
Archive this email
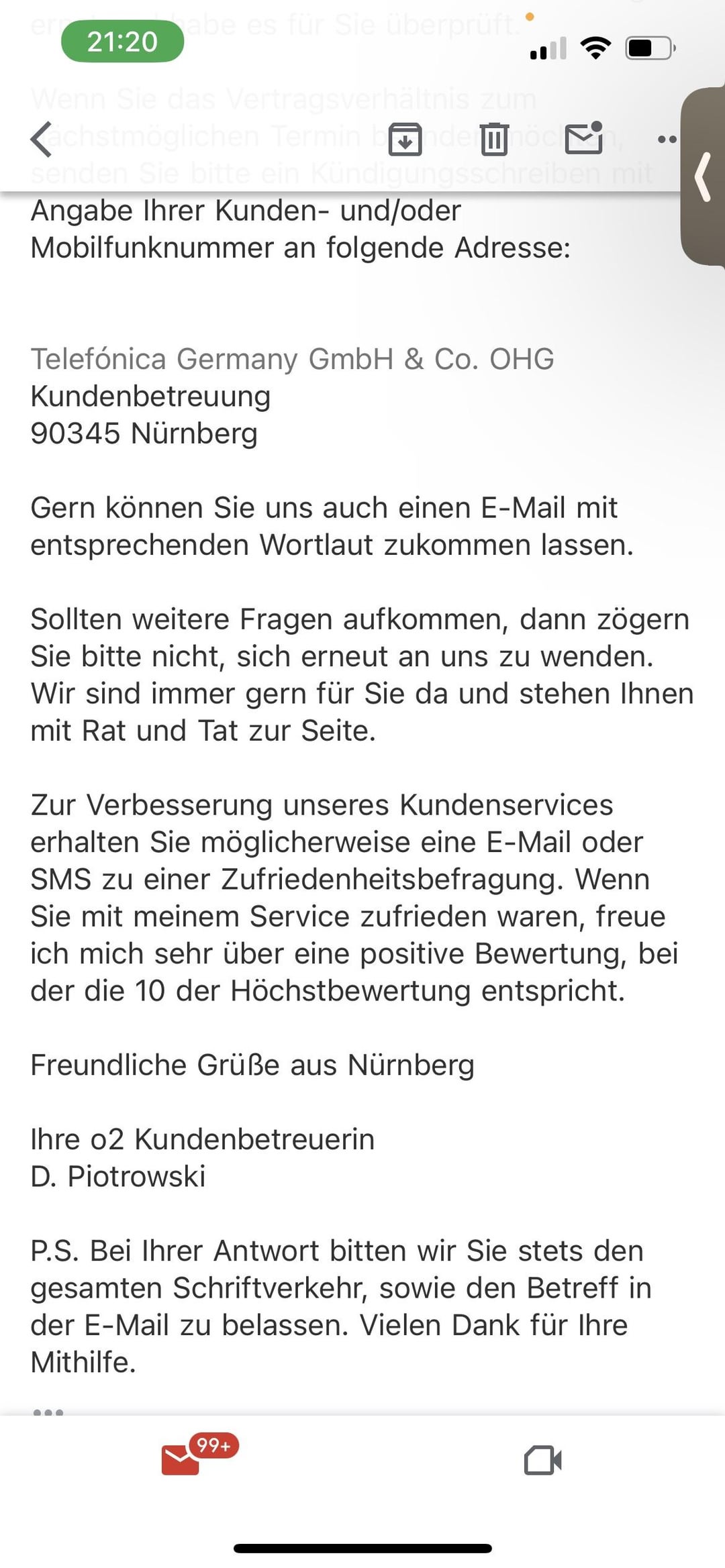point(405,139)
